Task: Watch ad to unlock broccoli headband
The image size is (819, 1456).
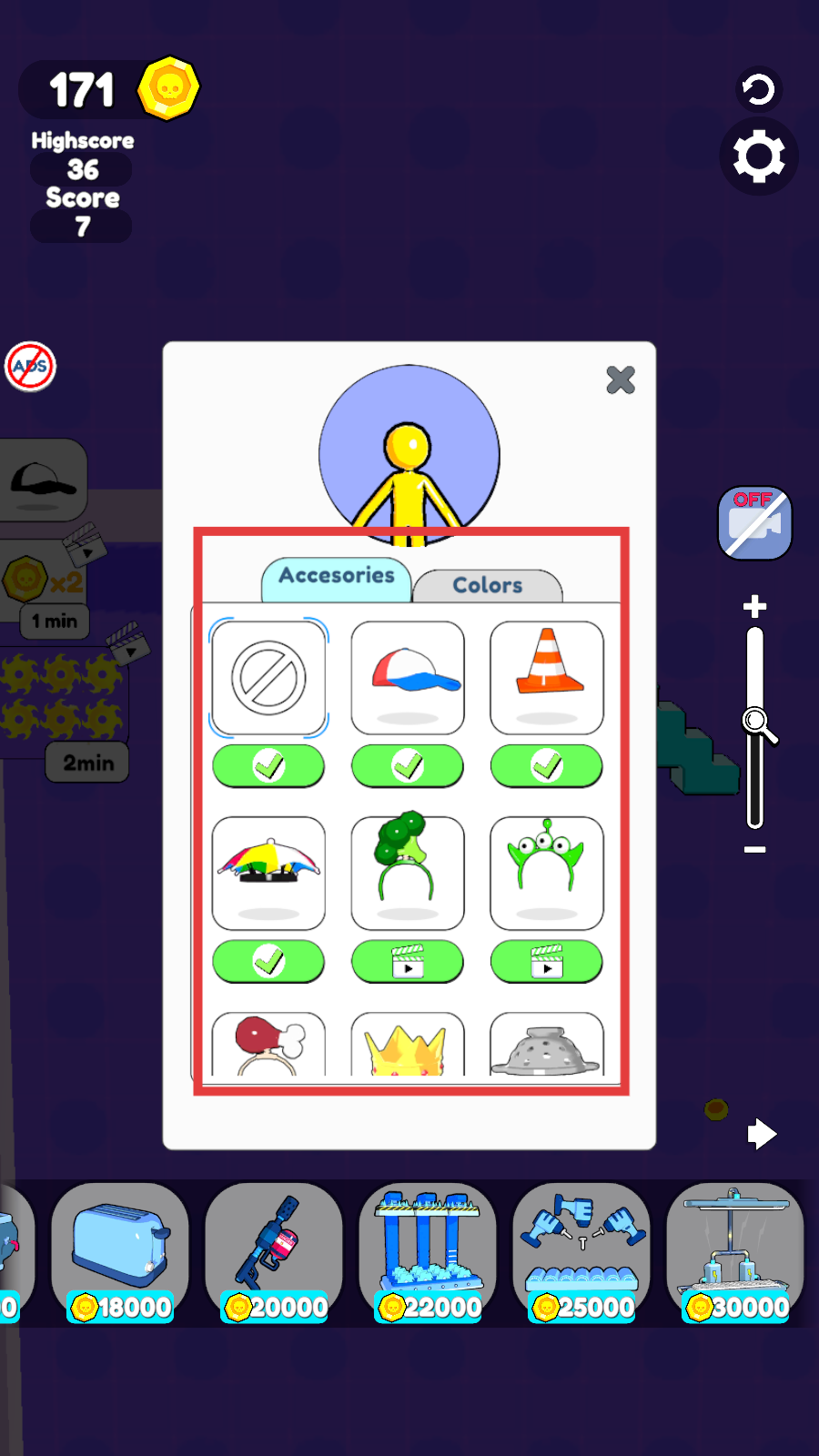Action: pos(408,962)
